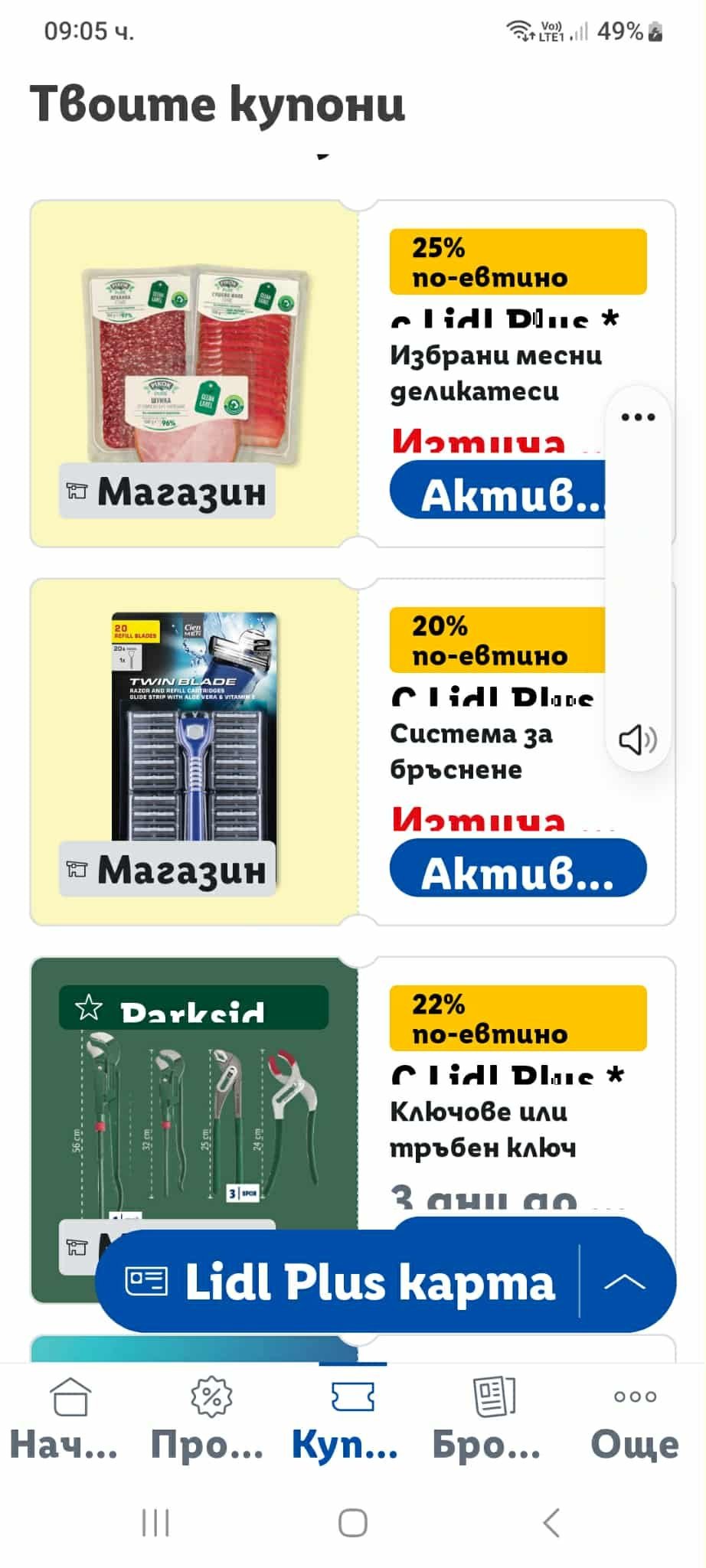Open the Още more tab

click(x=634, y=1419)
